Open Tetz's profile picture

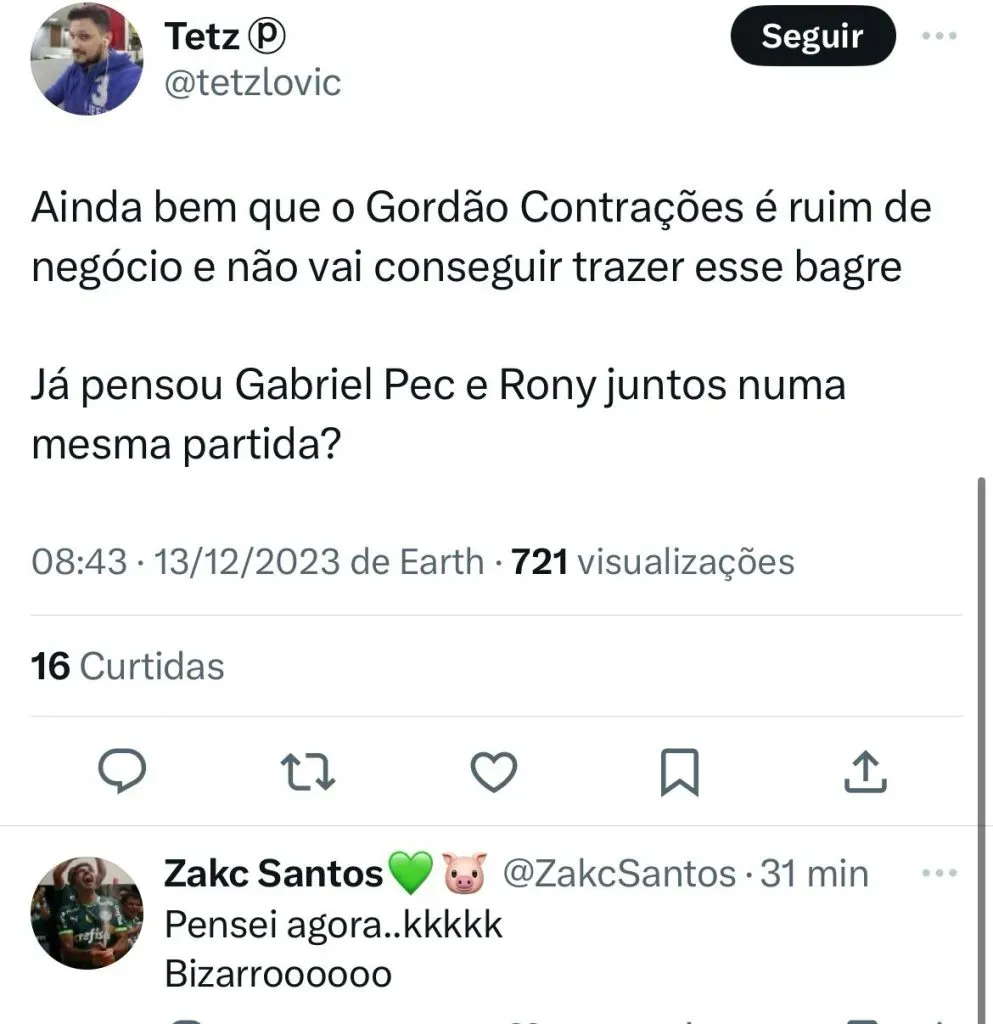87,59
